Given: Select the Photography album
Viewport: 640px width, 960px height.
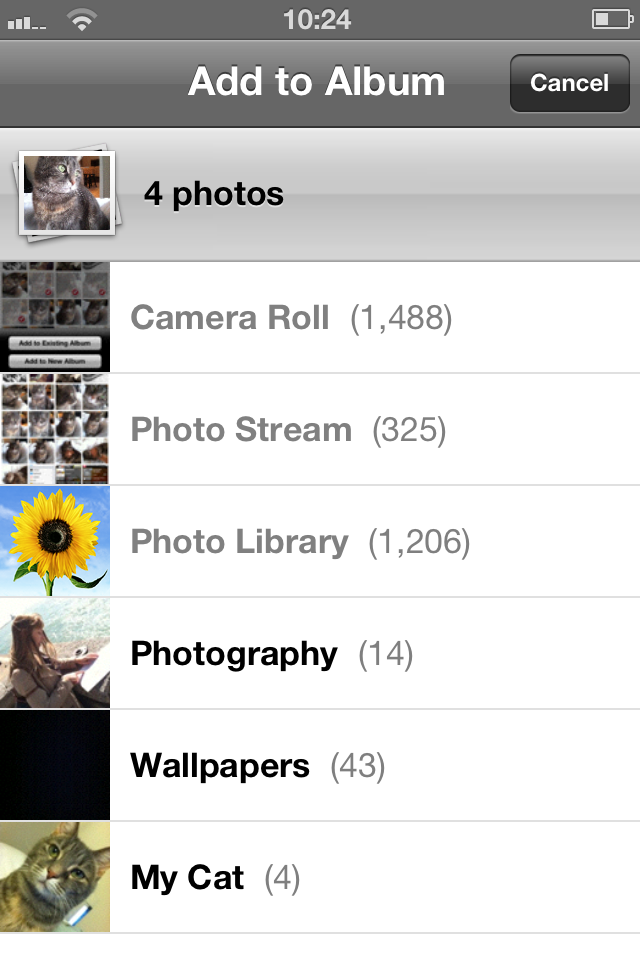Looking at the screenshot, I should pyautogui.click(x=320, y=654).
